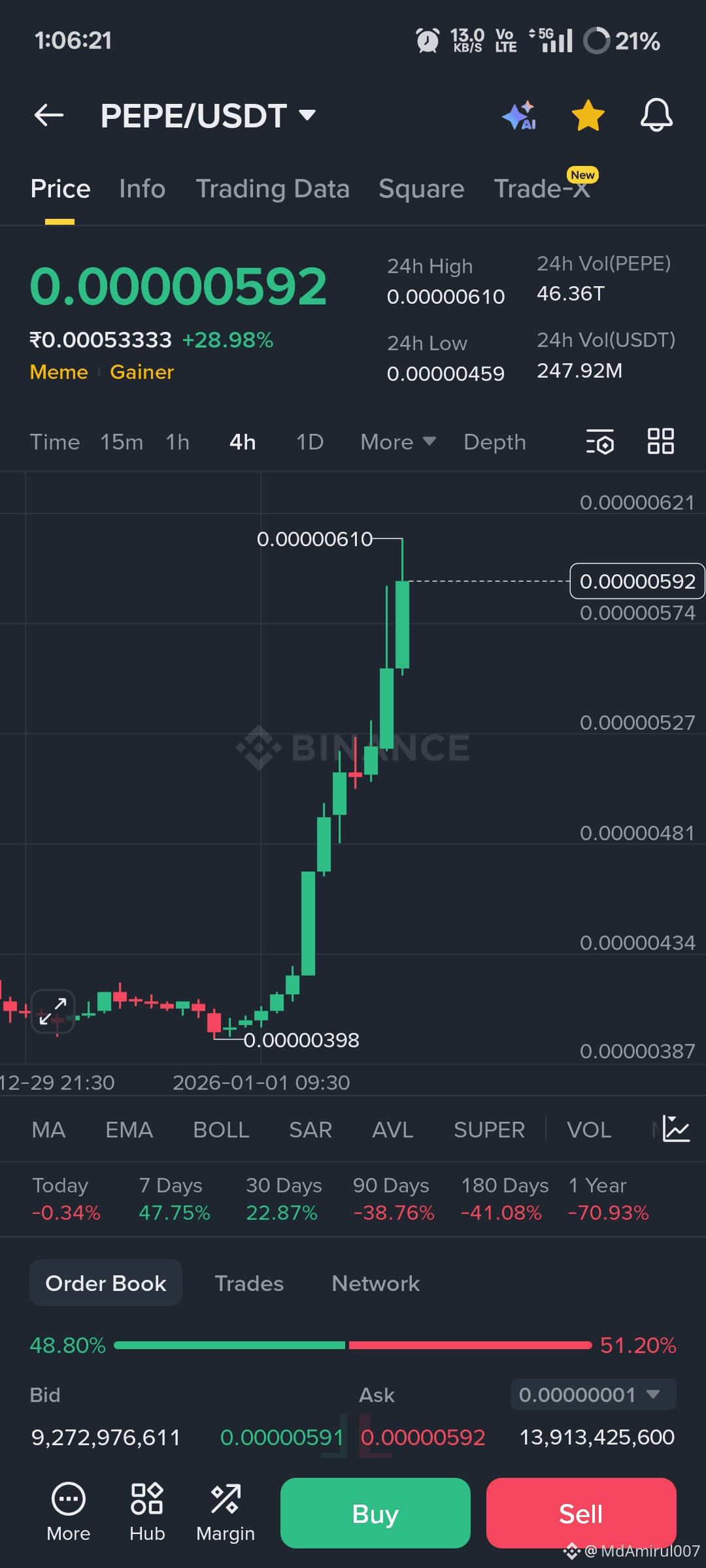Enable the BOLL indicator
This screenshot has width=706, height=1568.
pyautogui.click(x=221, y=1130)
